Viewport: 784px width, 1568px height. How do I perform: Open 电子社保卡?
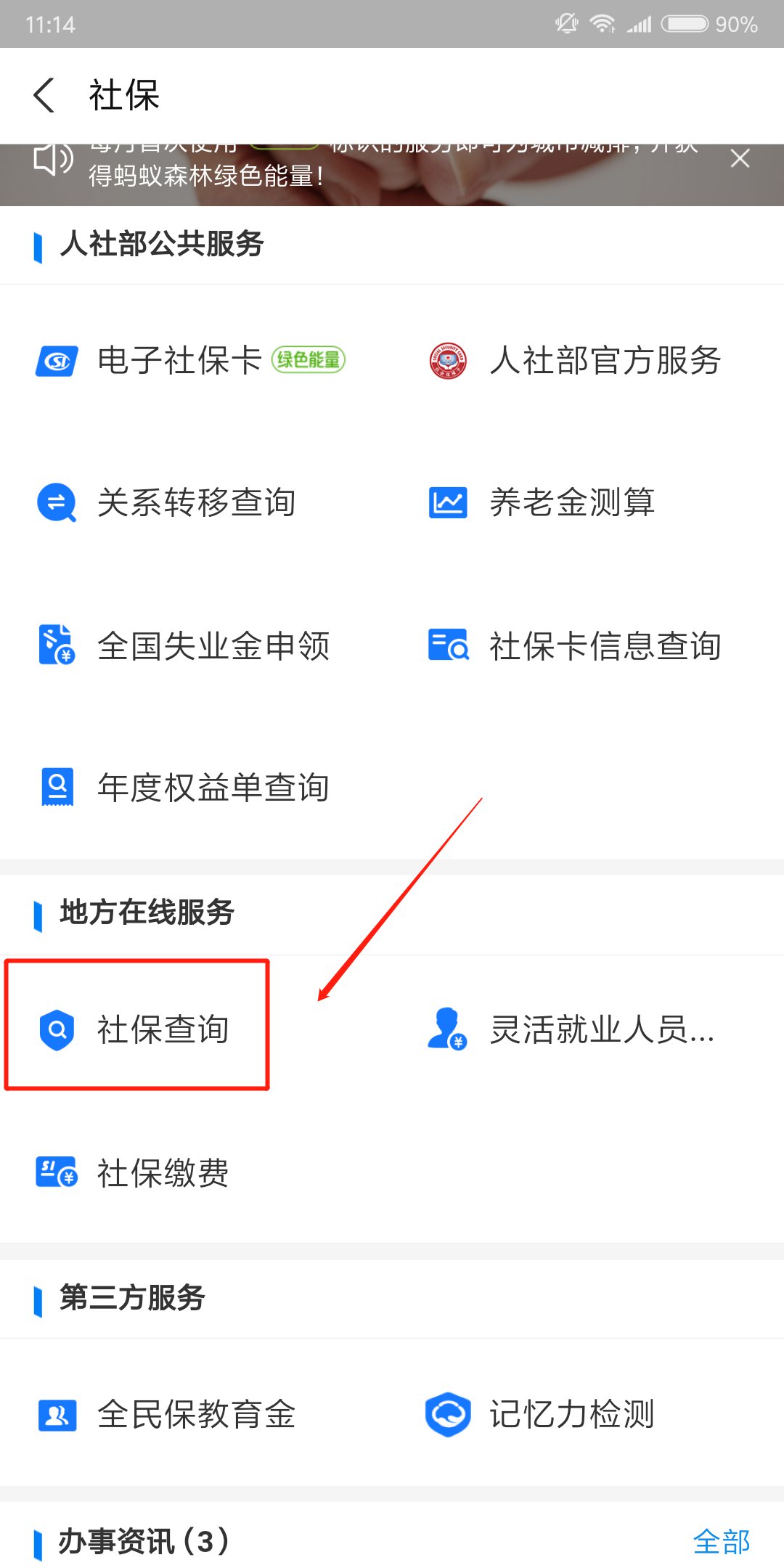pos(179,360)
